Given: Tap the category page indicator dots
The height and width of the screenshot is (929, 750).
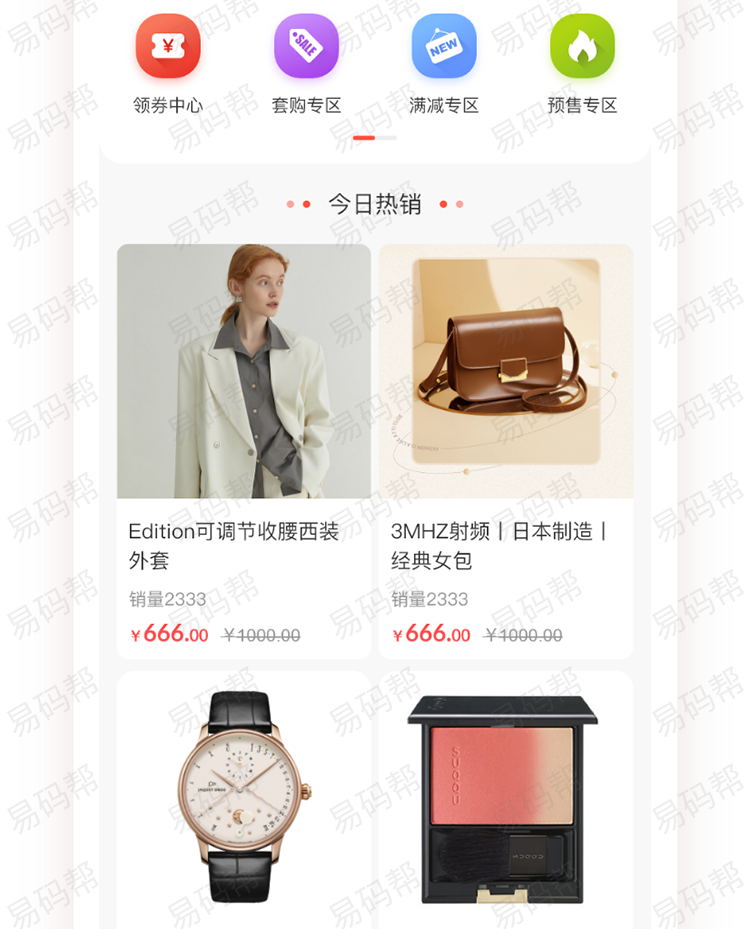Looking at the screenshot, I should coord(375,138).
